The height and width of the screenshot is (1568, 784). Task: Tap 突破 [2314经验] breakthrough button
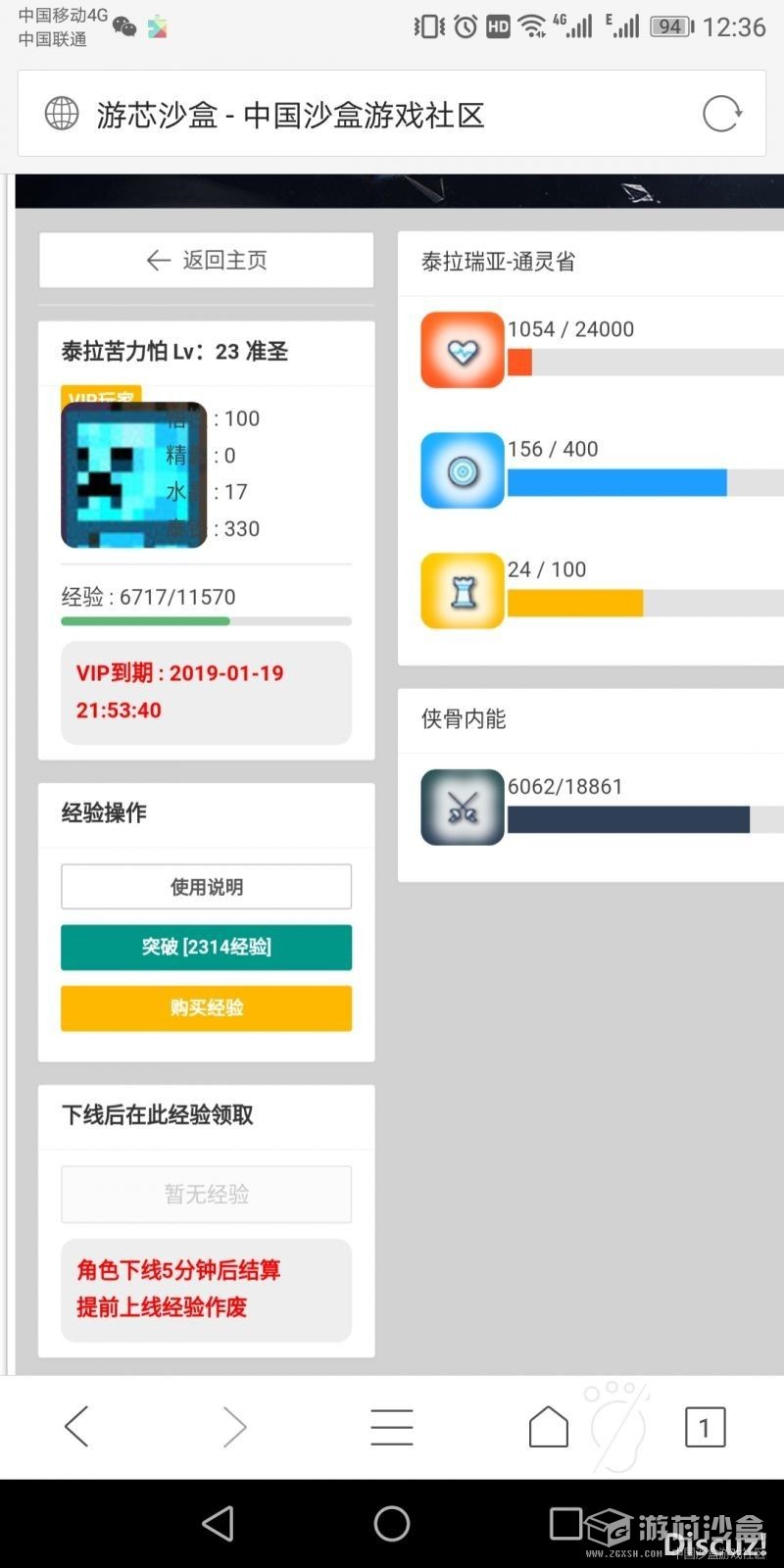(206, 947)
